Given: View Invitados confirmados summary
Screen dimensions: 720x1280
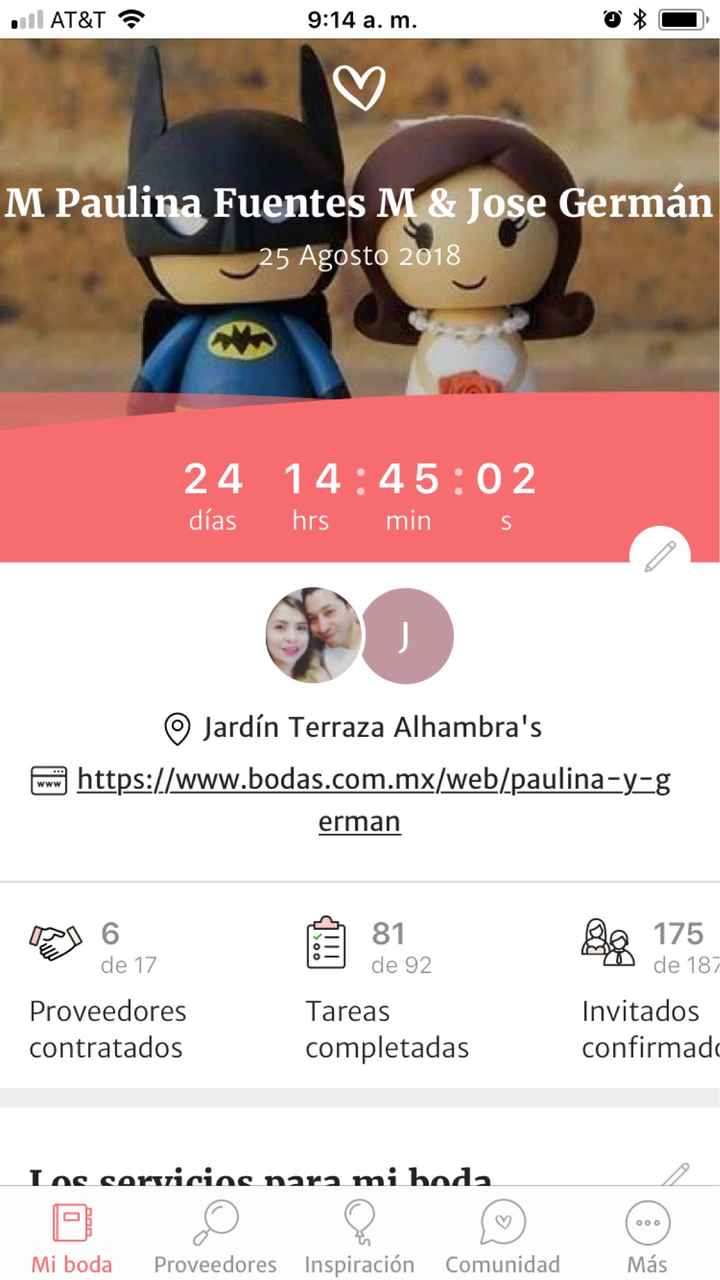Looking at the screenshot, I should (650, 990).
